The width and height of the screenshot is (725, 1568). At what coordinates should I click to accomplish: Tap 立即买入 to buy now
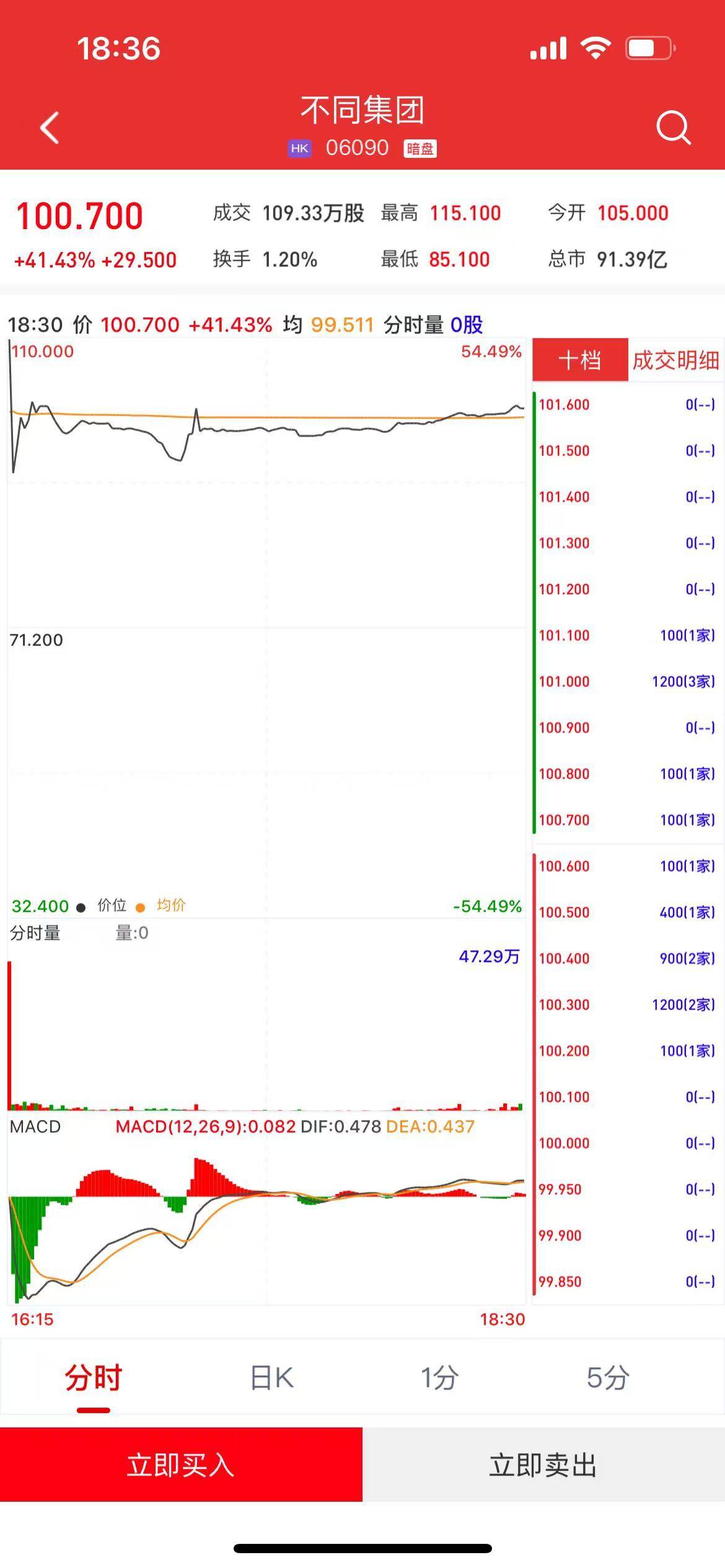point(181,1465)
